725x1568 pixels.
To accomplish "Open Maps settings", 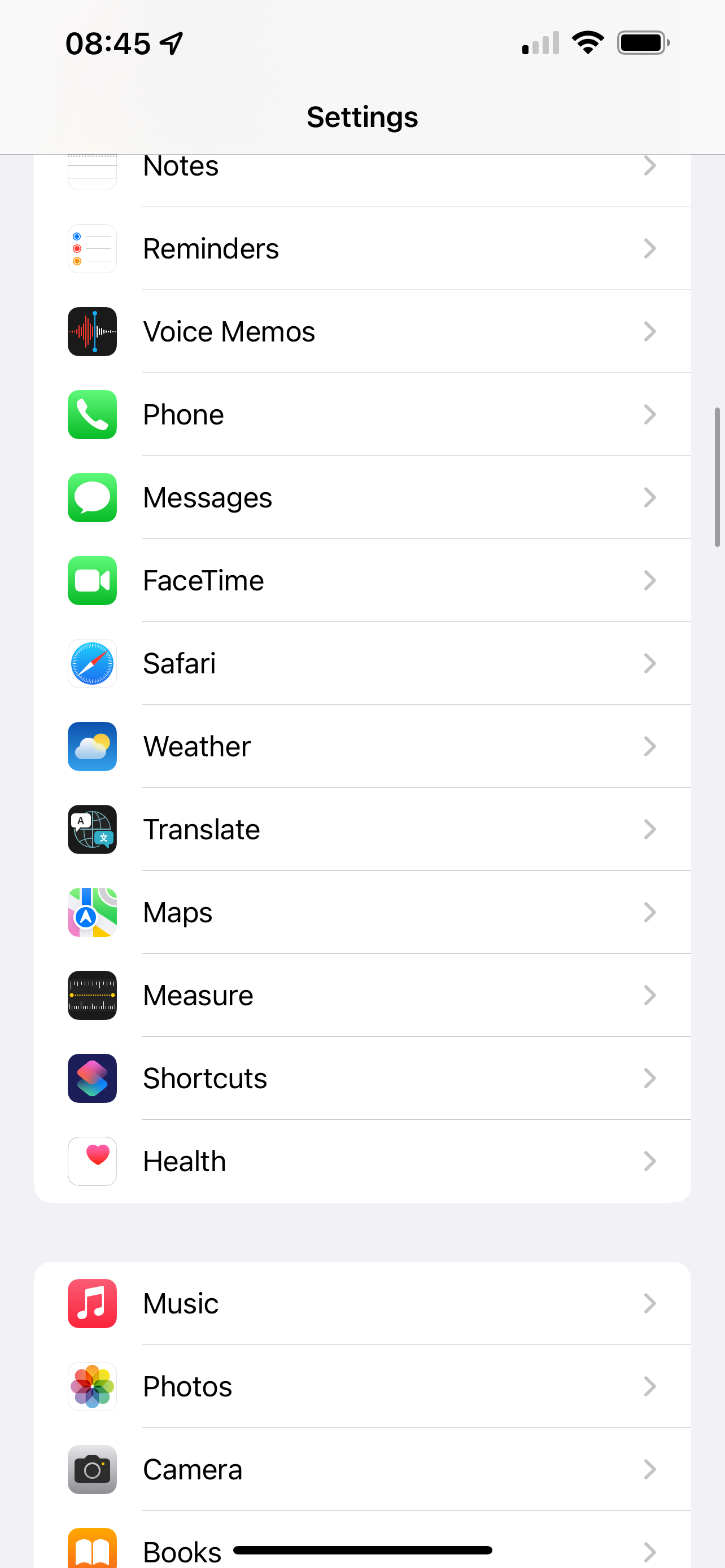I will point(361,912).
